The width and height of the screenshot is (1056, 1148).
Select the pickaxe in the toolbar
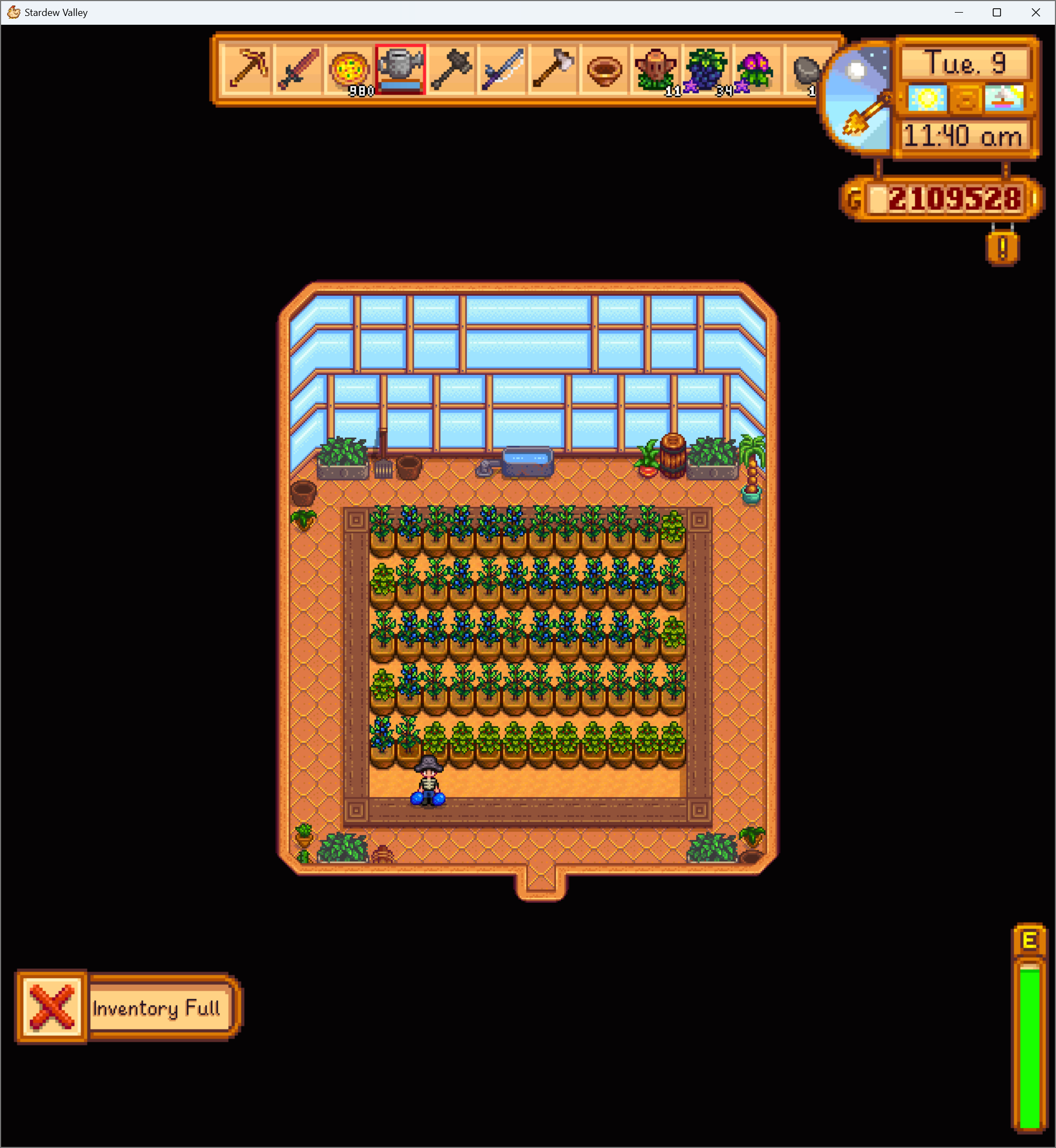coord(248,69)
